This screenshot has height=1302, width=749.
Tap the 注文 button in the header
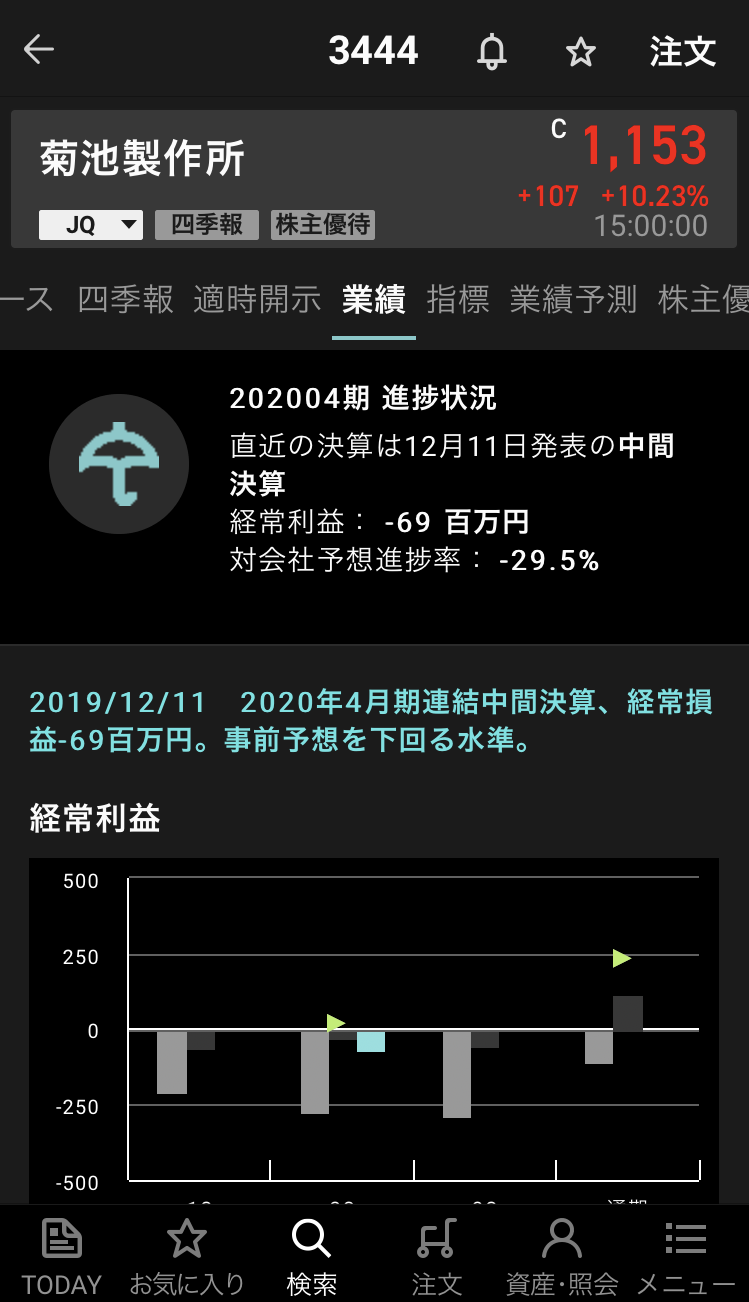683,51
